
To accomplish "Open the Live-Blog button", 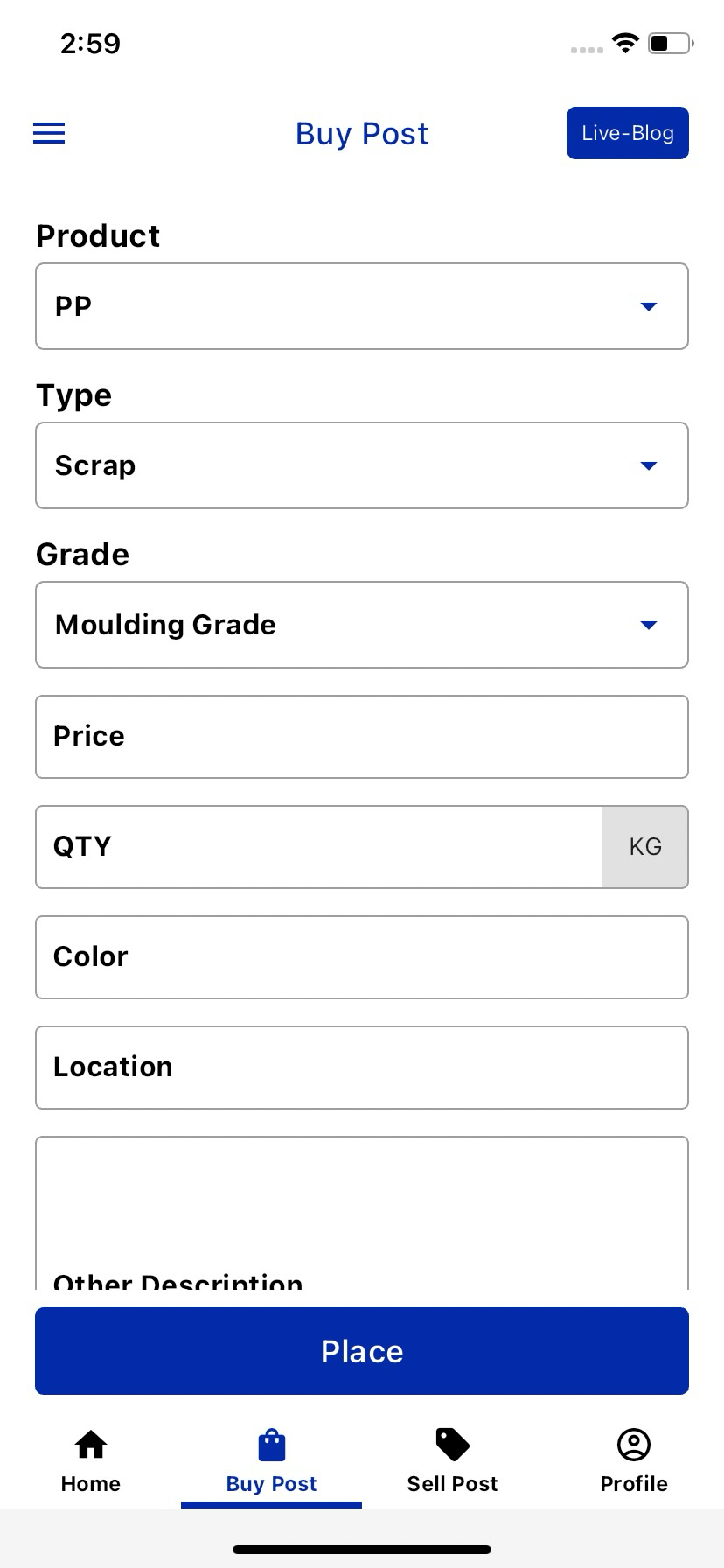I will pos(627,133).
